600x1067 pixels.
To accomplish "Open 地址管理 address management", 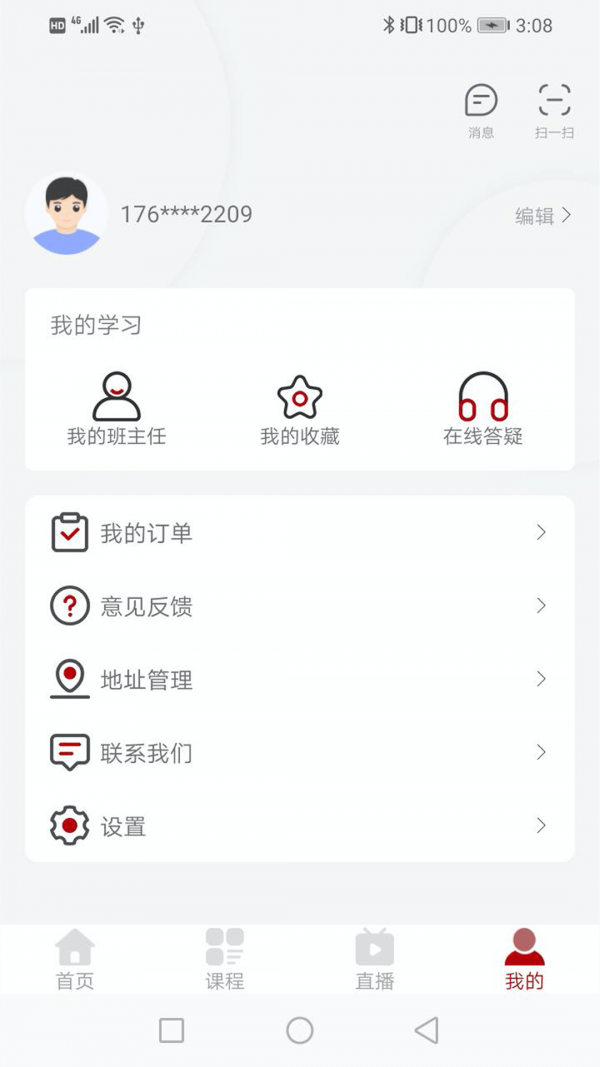I will pyautogui.click(x=300, y=680).
